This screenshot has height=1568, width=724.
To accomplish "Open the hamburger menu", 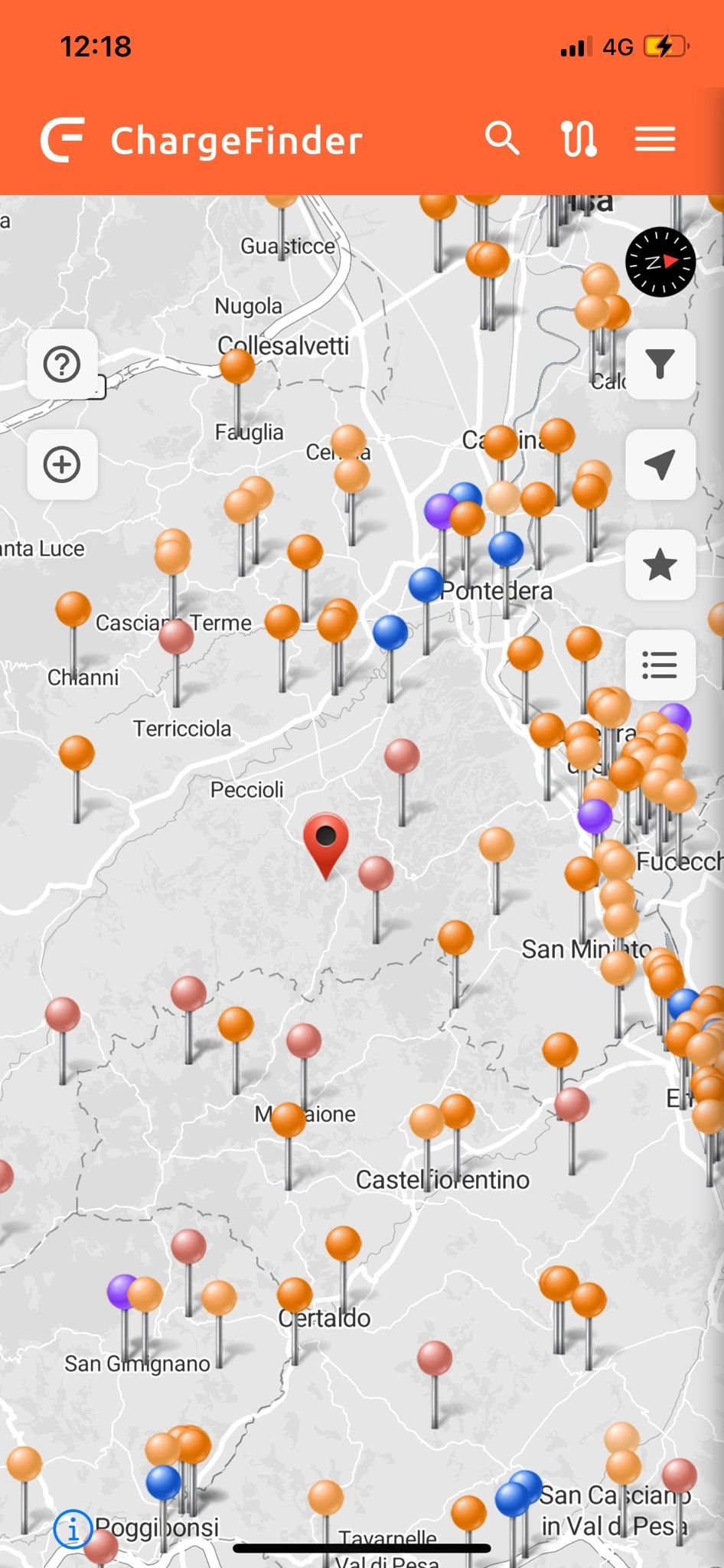I will (x=655, y=139).
